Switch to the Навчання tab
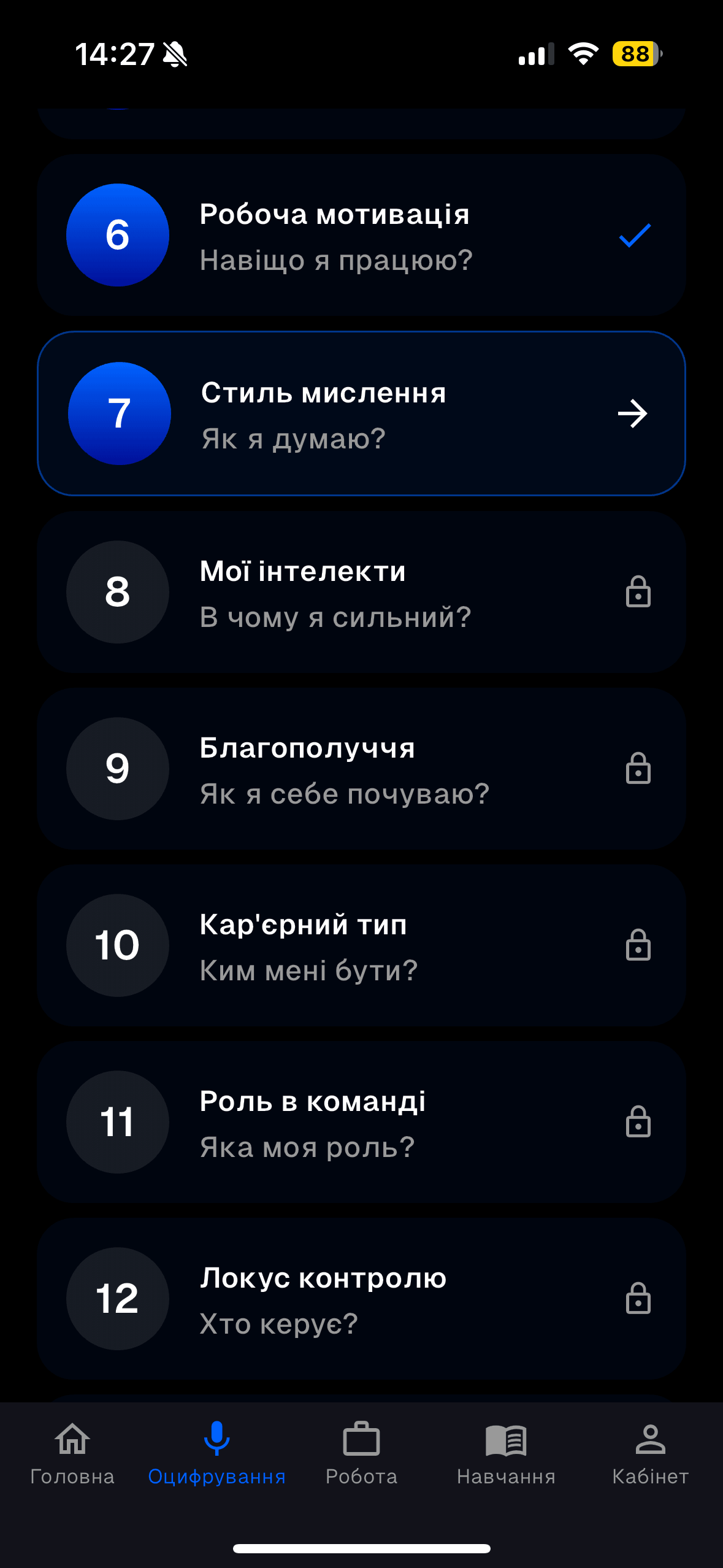This screenshot has height=1568, width=723. (506, 1454)
